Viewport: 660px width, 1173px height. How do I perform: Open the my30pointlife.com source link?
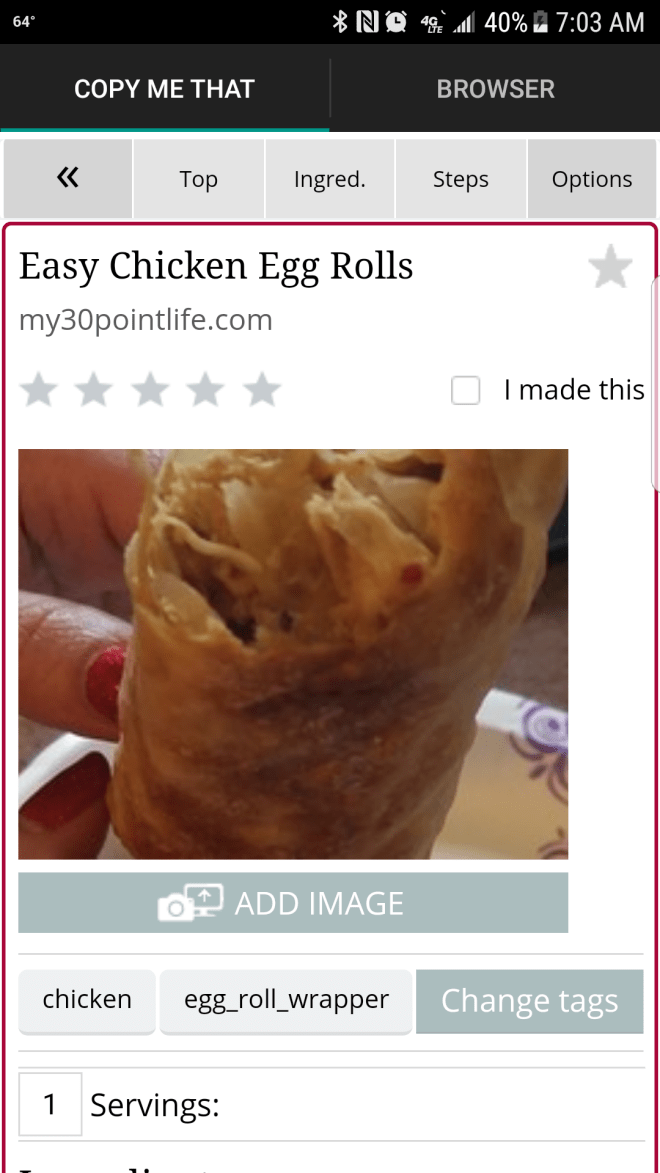coord(146,320)
